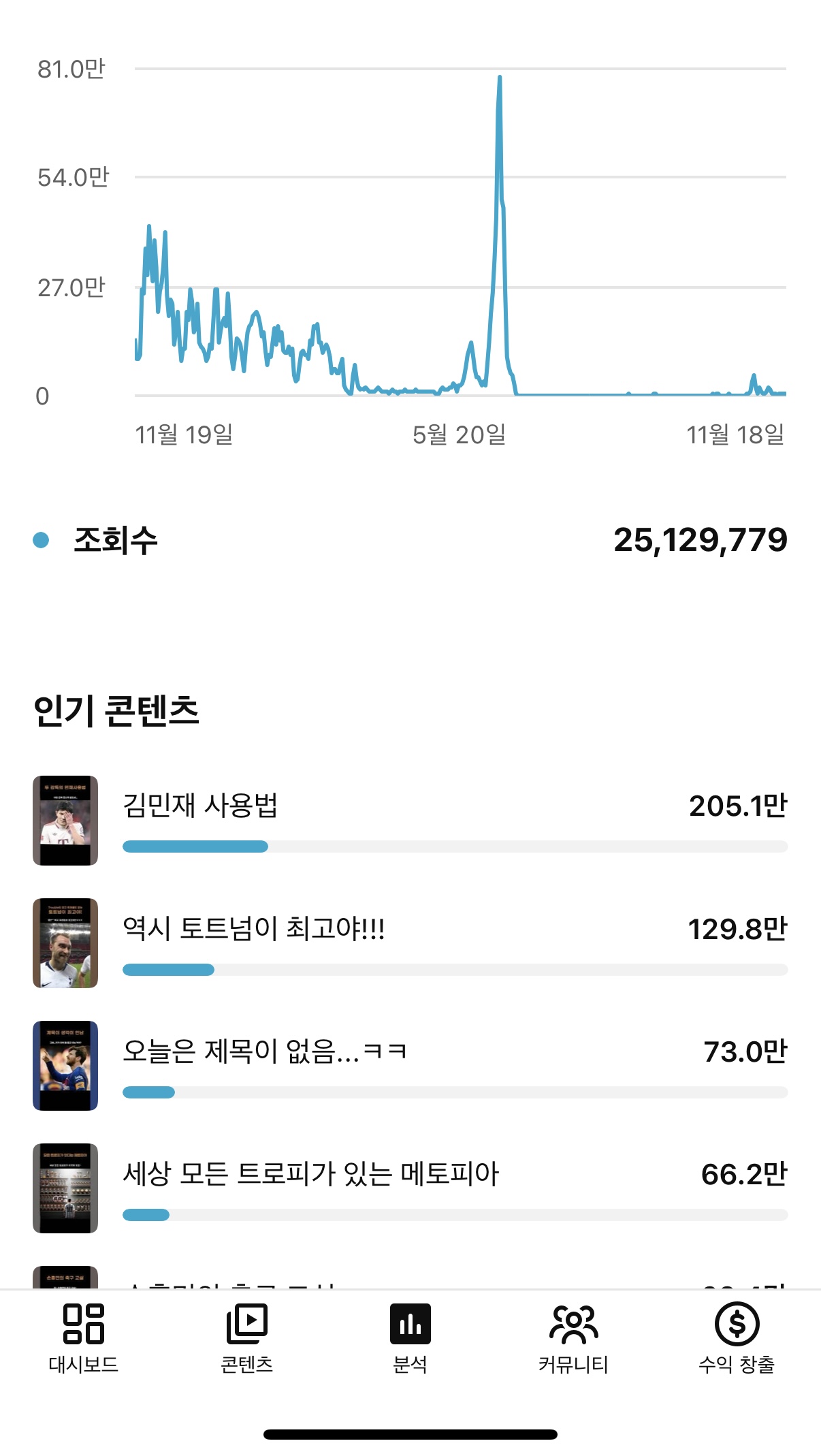Switch to the 콘텐츠 tab

246,1337
